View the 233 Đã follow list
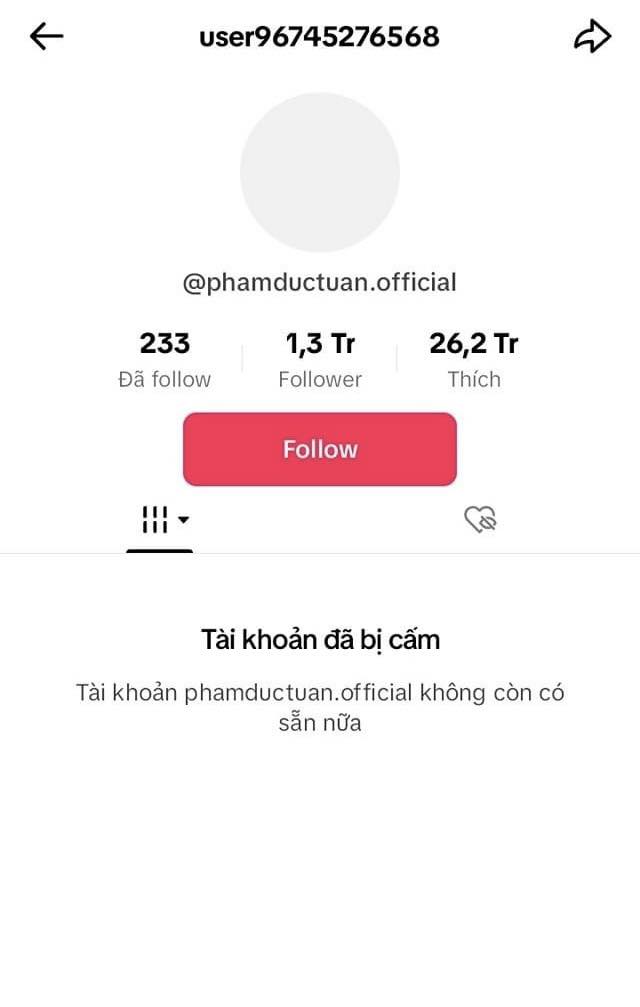640x1007 pixels. coord(165,359)
